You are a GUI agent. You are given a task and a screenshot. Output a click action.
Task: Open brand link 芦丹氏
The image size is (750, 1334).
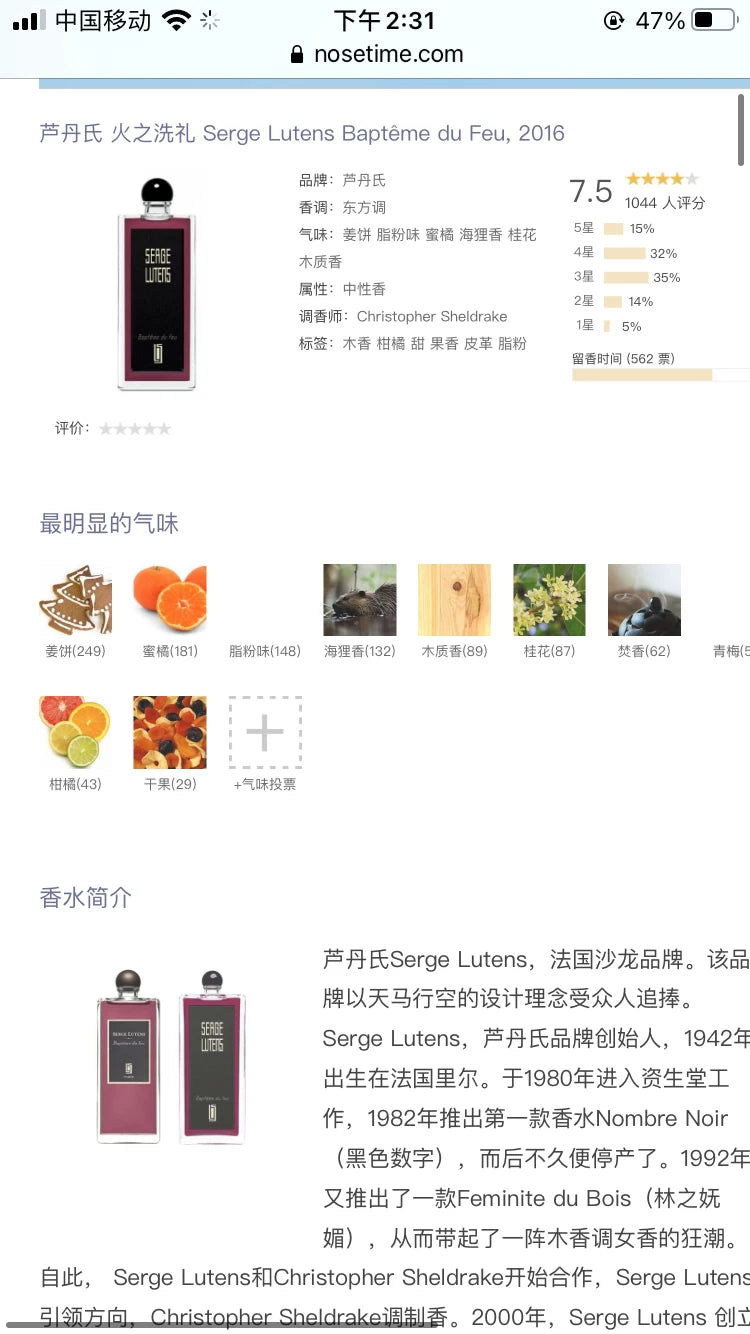(x=364, y=180)
